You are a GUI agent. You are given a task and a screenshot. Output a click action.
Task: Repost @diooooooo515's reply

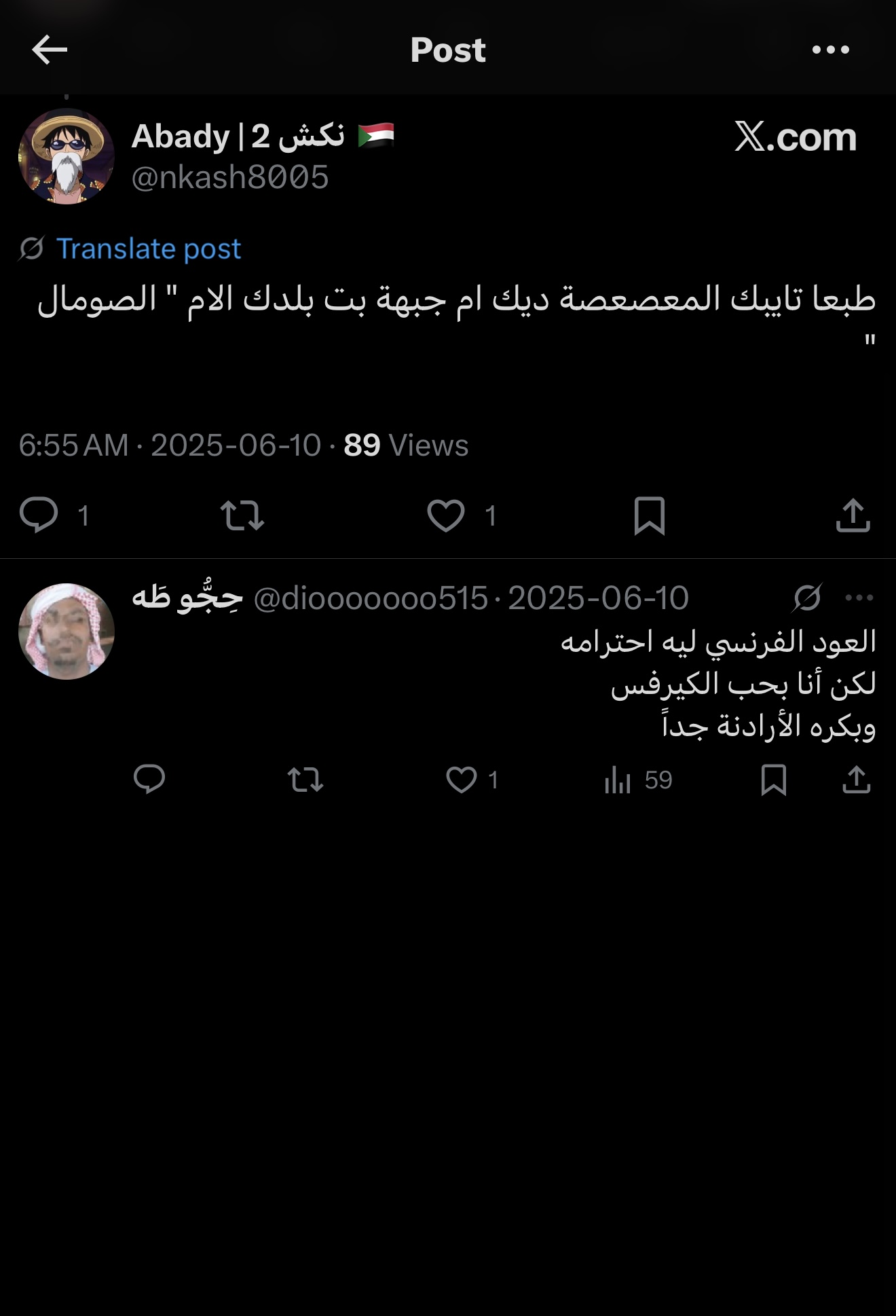tap(305, 780)
